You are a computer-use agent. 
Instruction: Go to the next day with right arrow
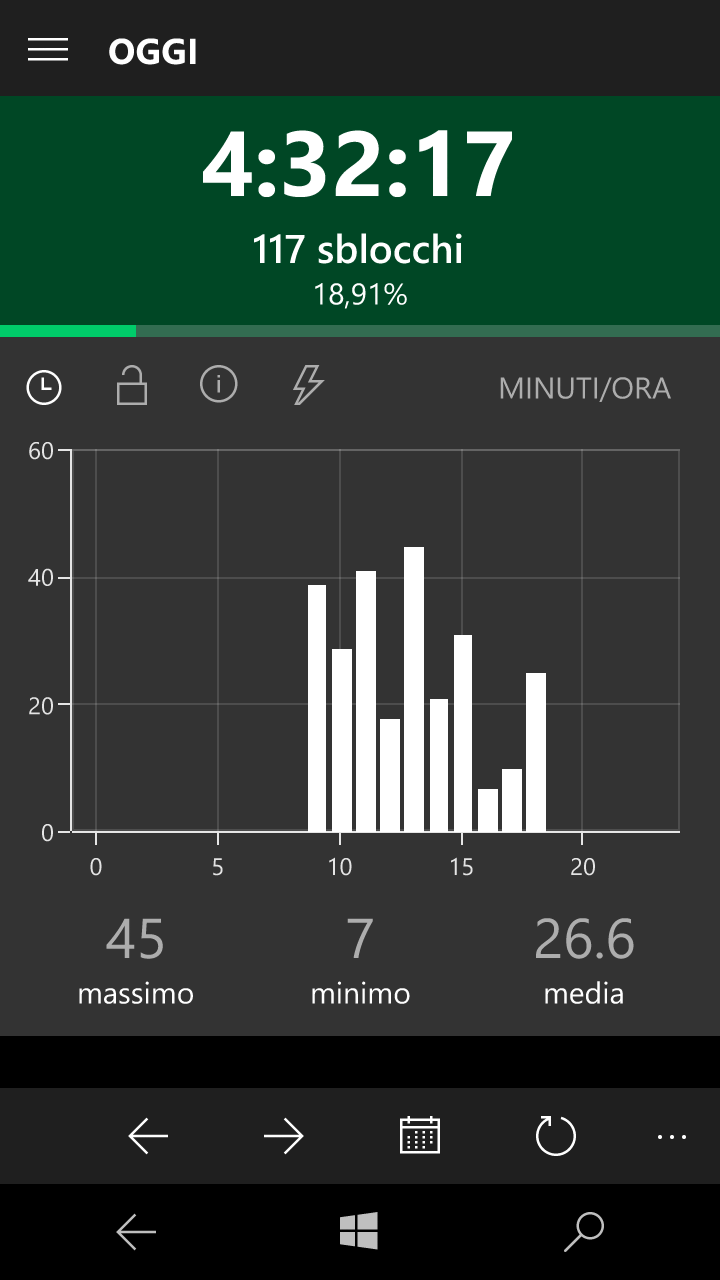(x=284, y=1136)
